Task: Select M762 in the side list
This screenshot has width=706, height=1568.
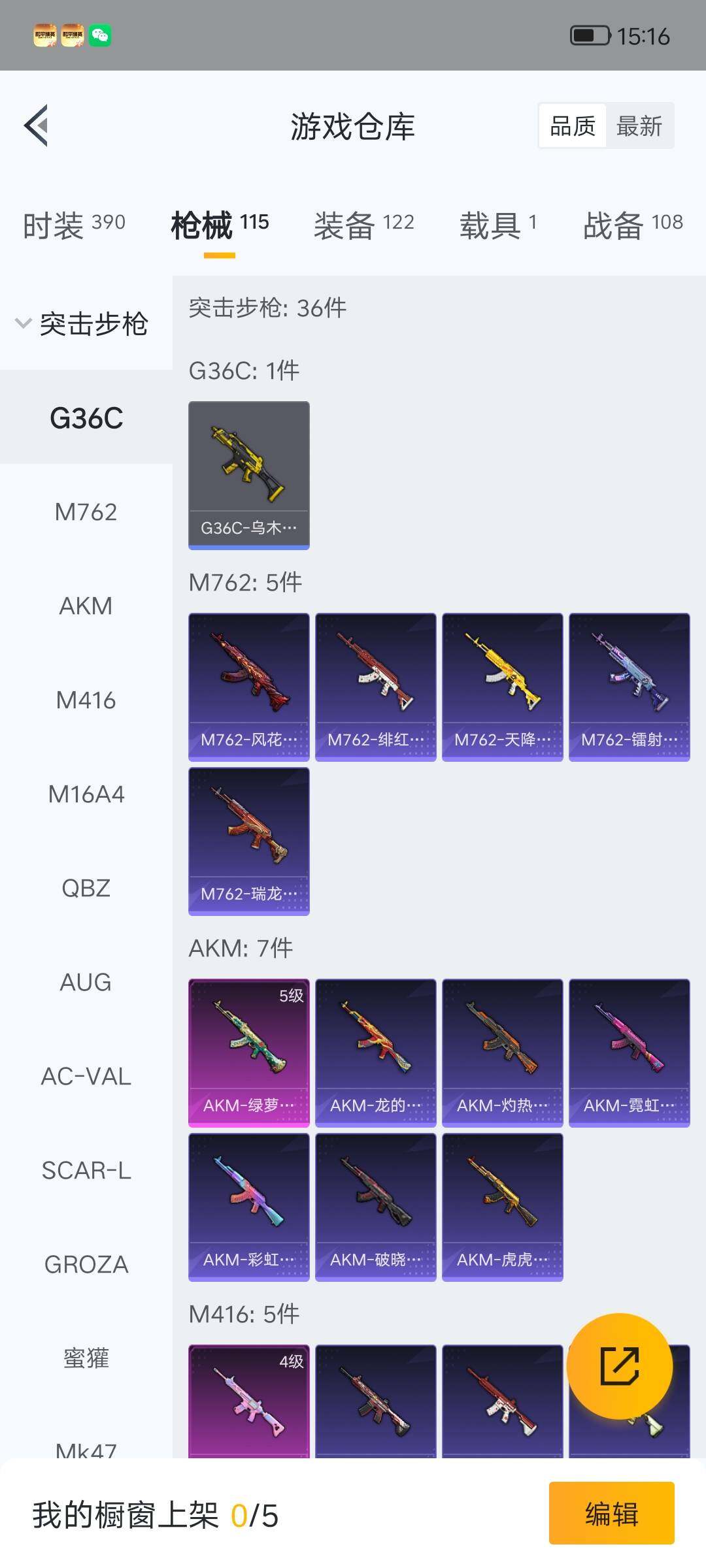Action: point(86,512)
